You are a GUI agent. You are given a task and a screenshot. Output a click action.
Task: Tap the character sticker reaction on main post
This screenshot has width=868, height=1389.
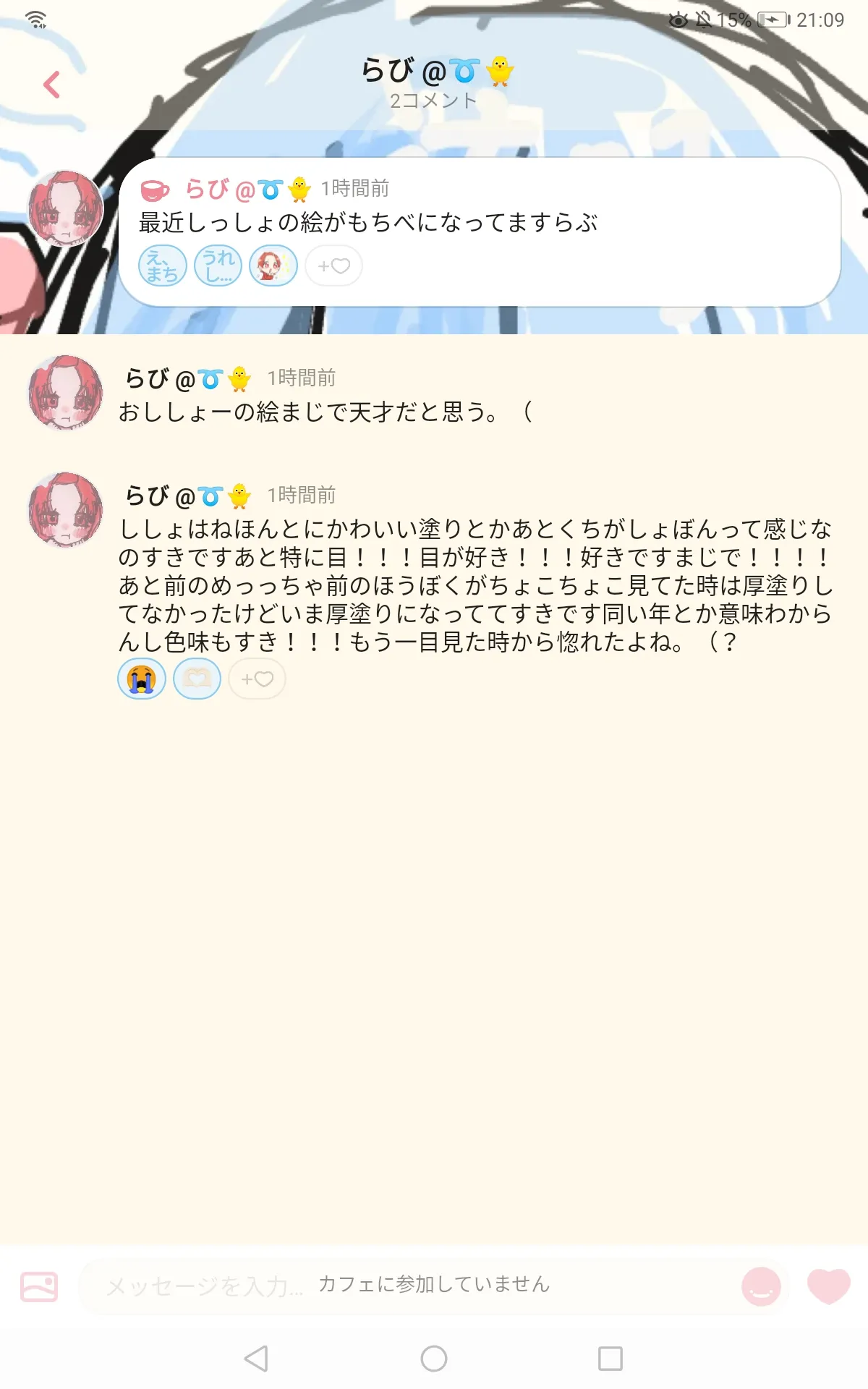273,266
